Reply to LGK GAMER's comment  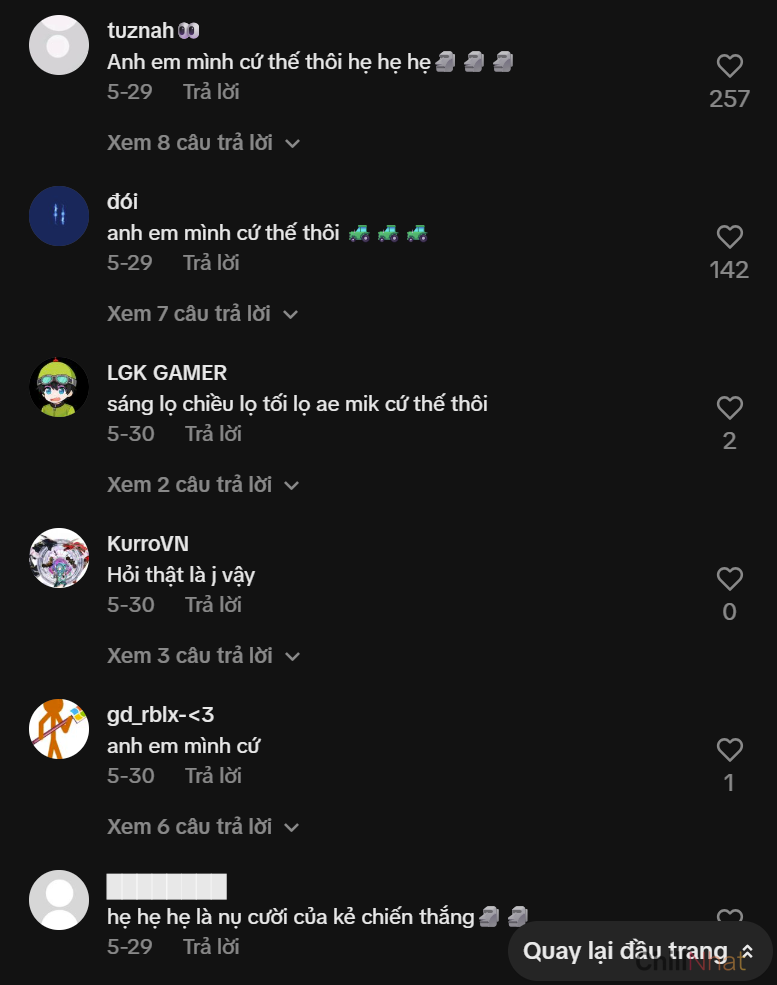point(213,434)
